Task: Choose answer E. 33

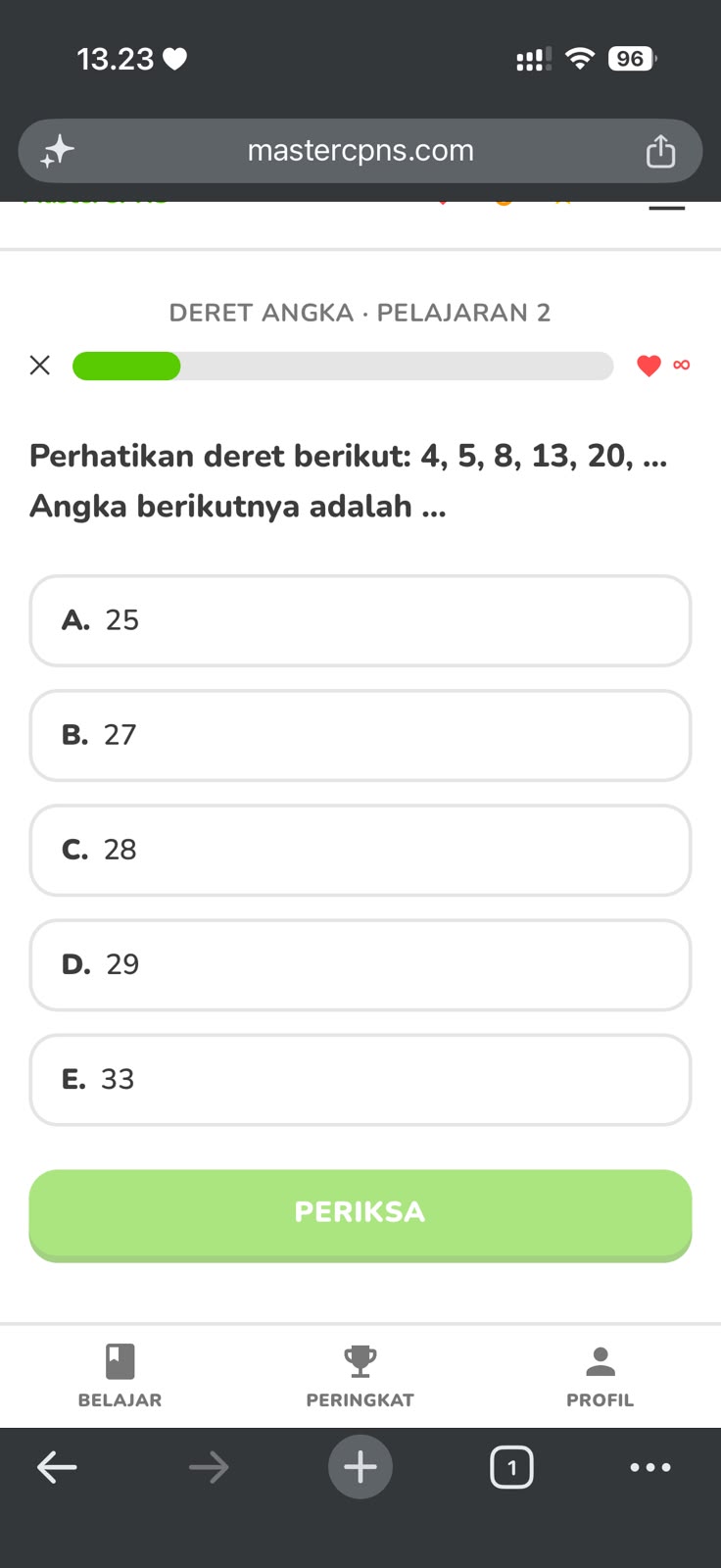Action: (360, 1079)
